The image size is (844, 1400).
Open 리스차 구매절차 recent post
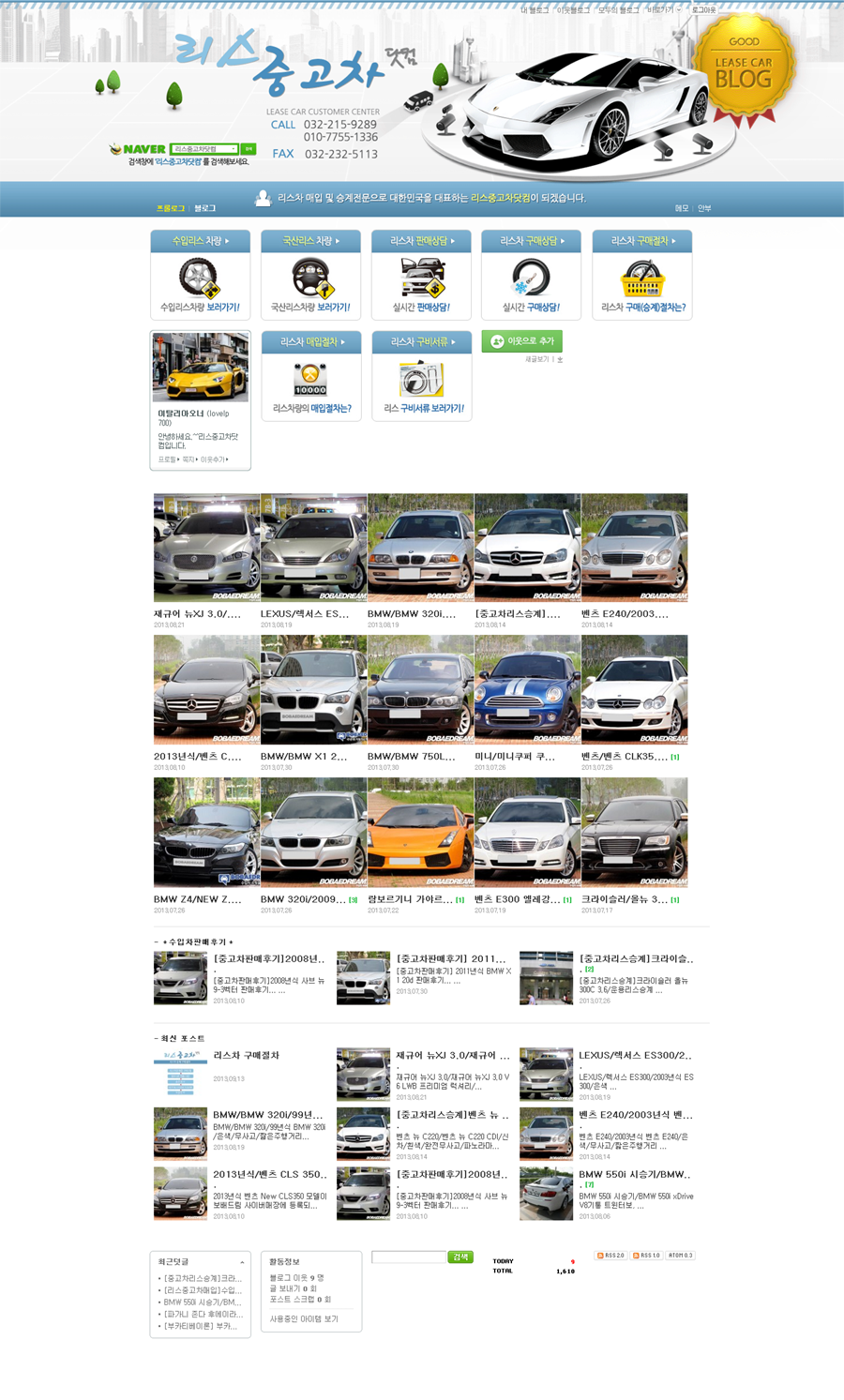tap(246, 1056)
